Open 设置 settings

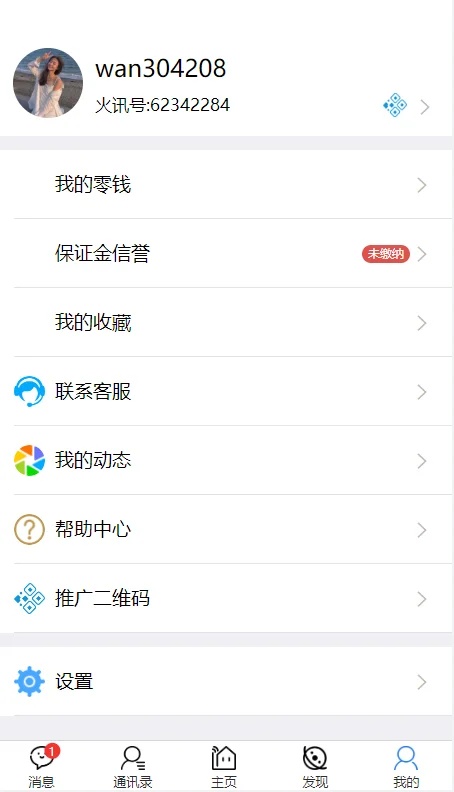226,681
